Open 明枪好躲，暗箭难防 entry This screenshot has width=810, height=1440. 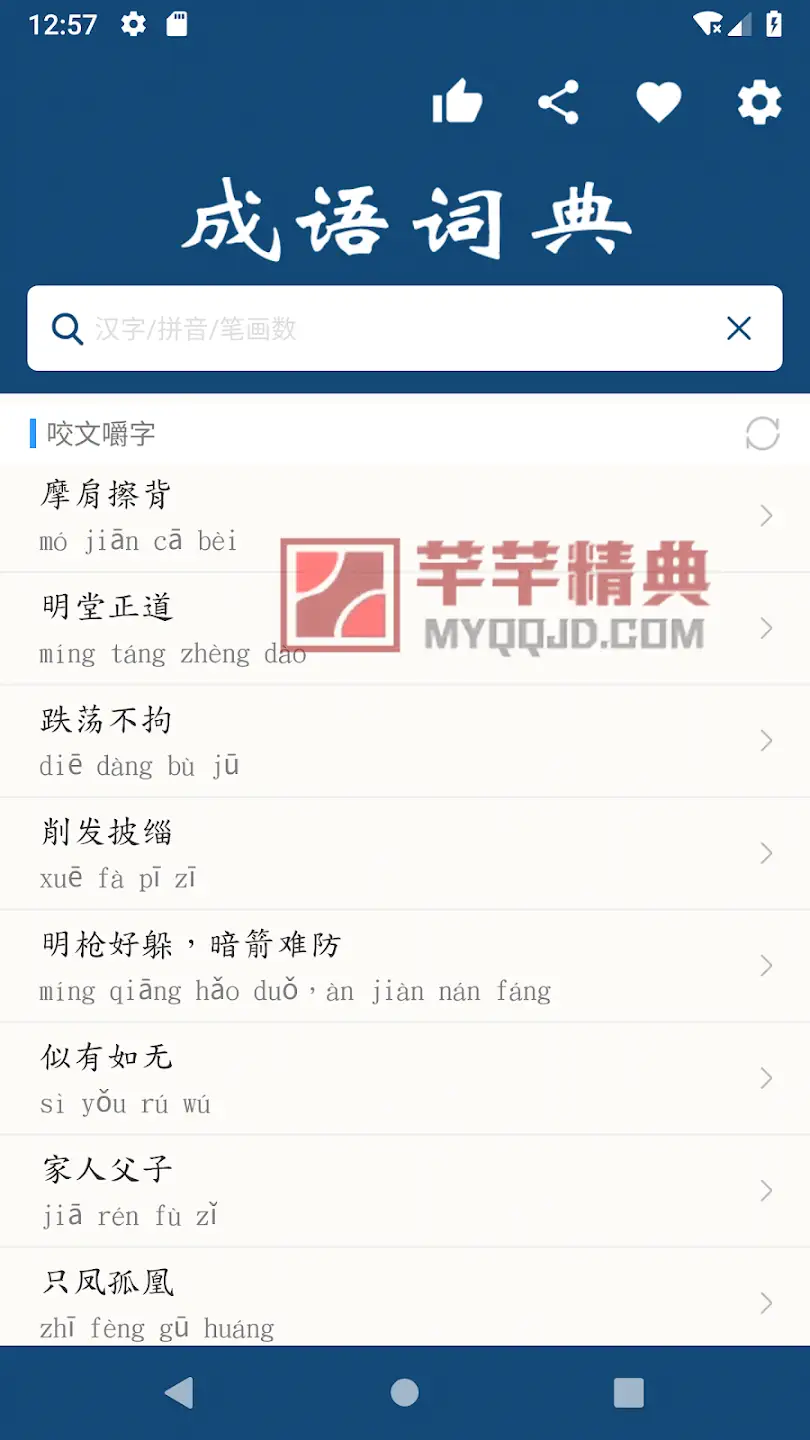pos(404,967)
